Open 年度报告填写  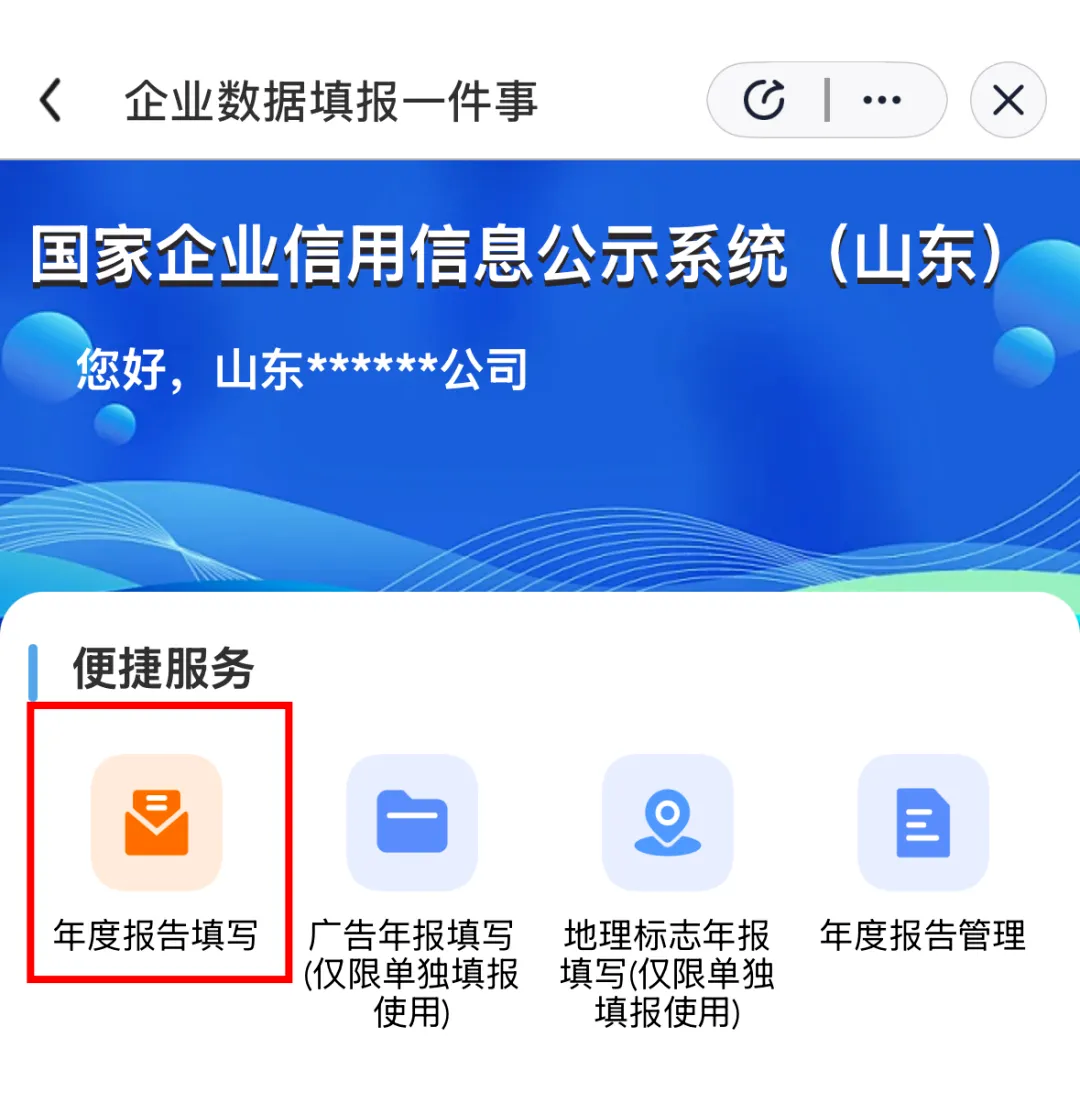(x=156, y=822)
